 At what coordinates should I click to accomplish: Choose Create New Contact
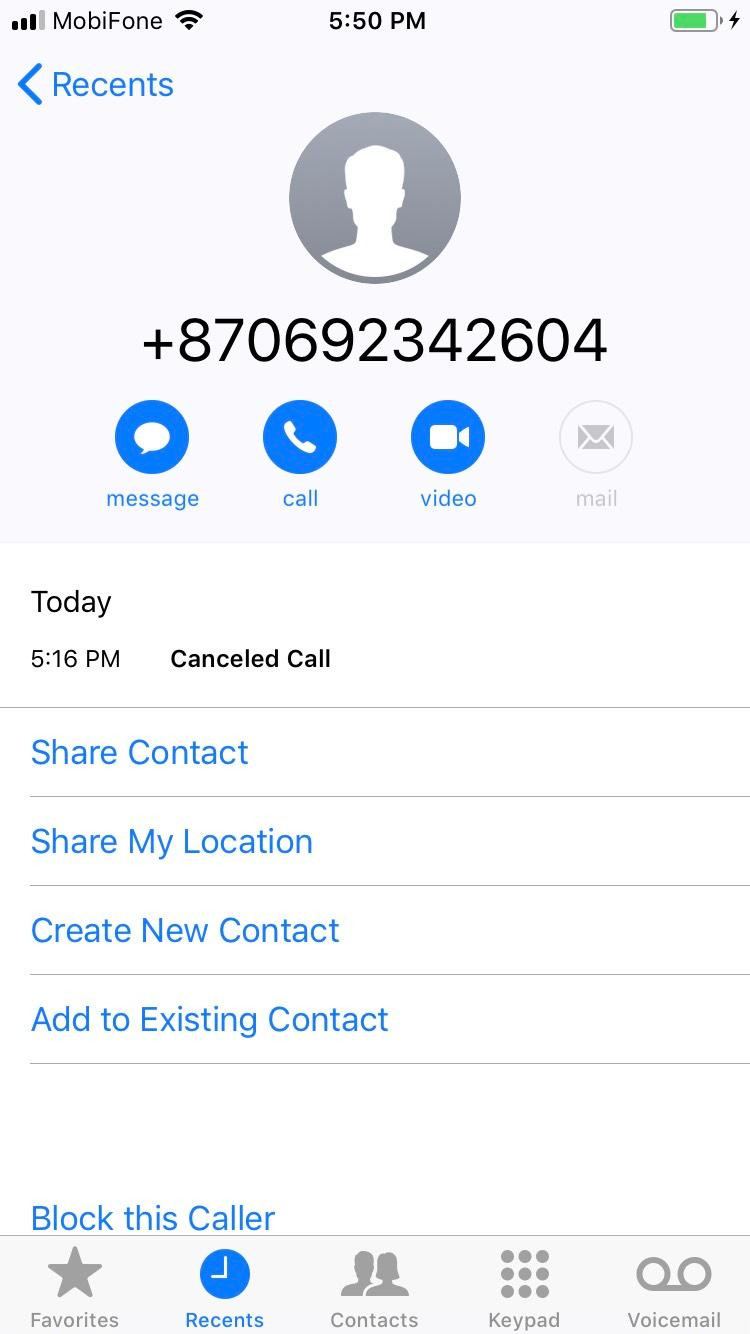click(x=185, y=931)
